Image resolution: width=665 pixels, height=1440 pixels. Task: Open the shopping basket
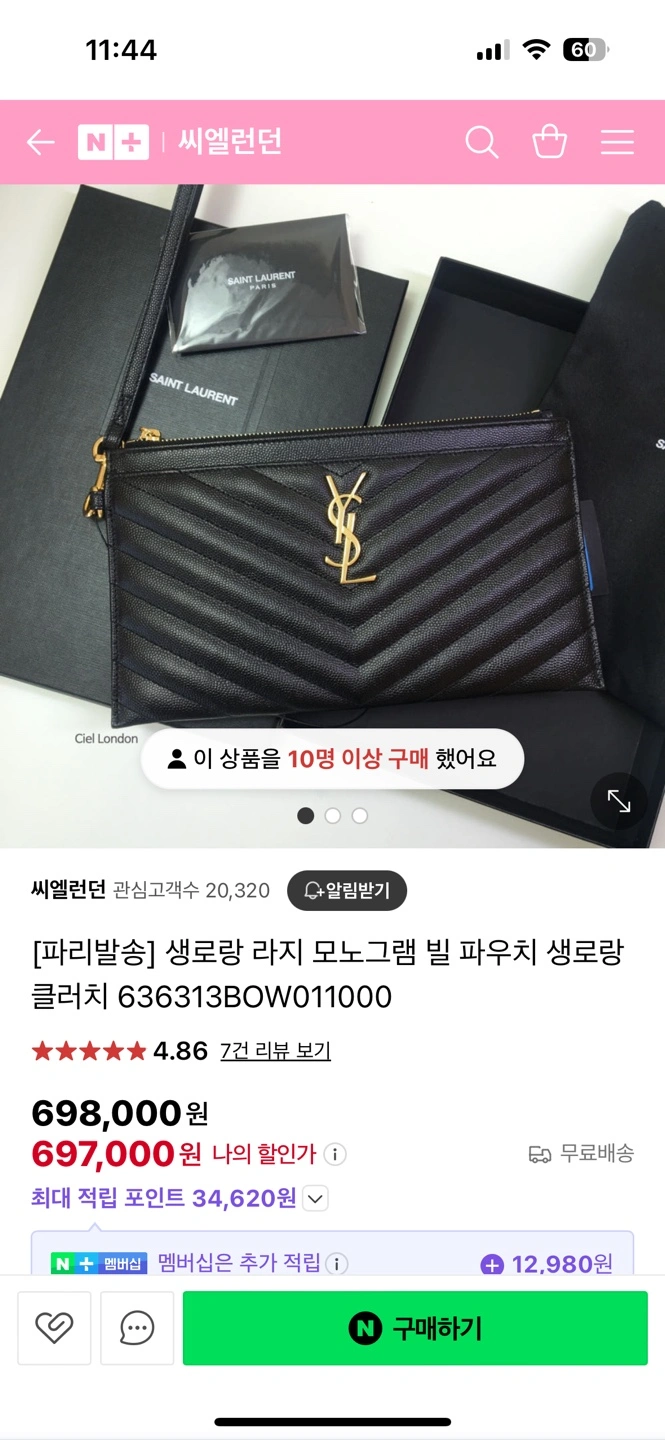point(549,142)
